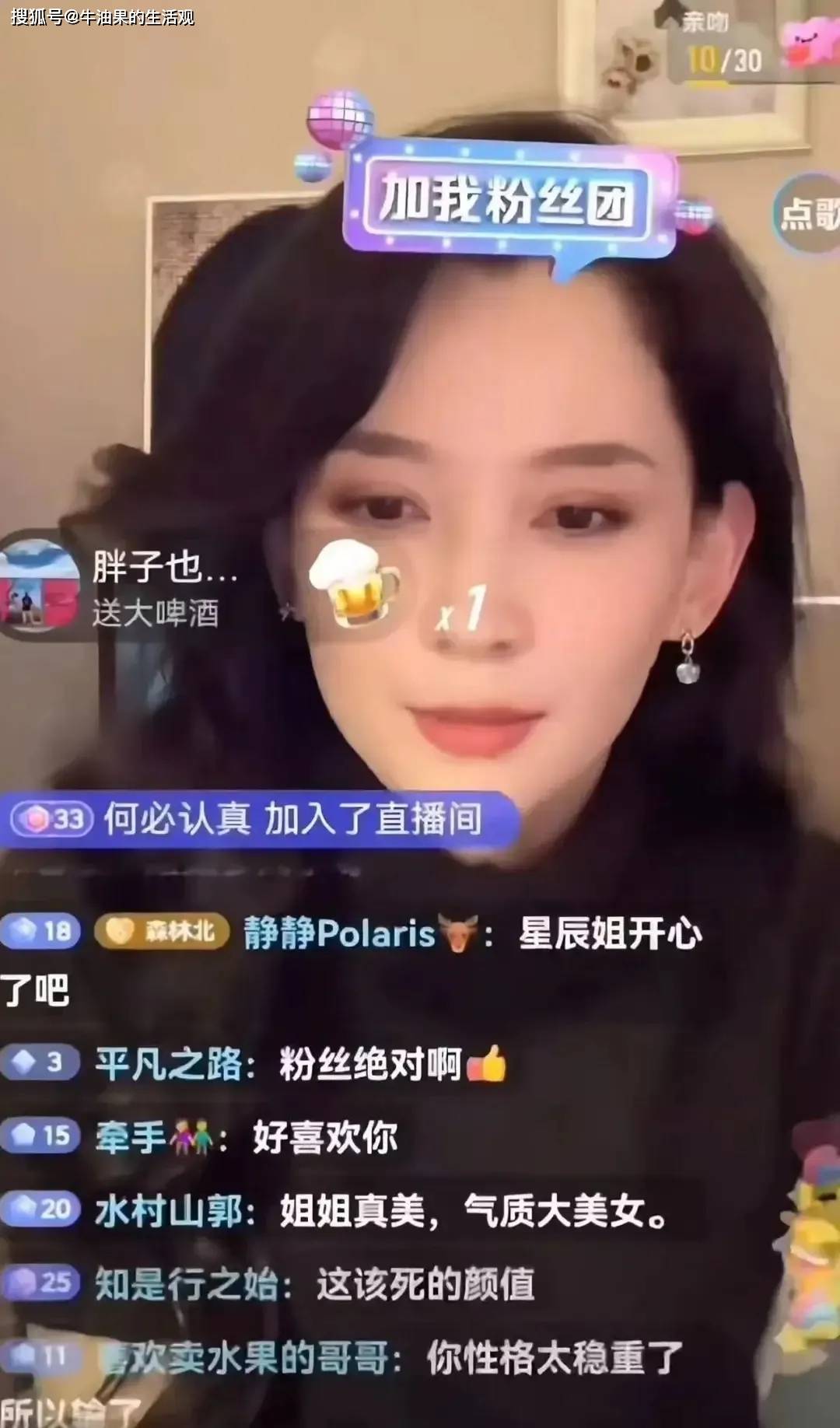Tap the 森林北 fan badge

pyautogui.click(x=162, y=931)
